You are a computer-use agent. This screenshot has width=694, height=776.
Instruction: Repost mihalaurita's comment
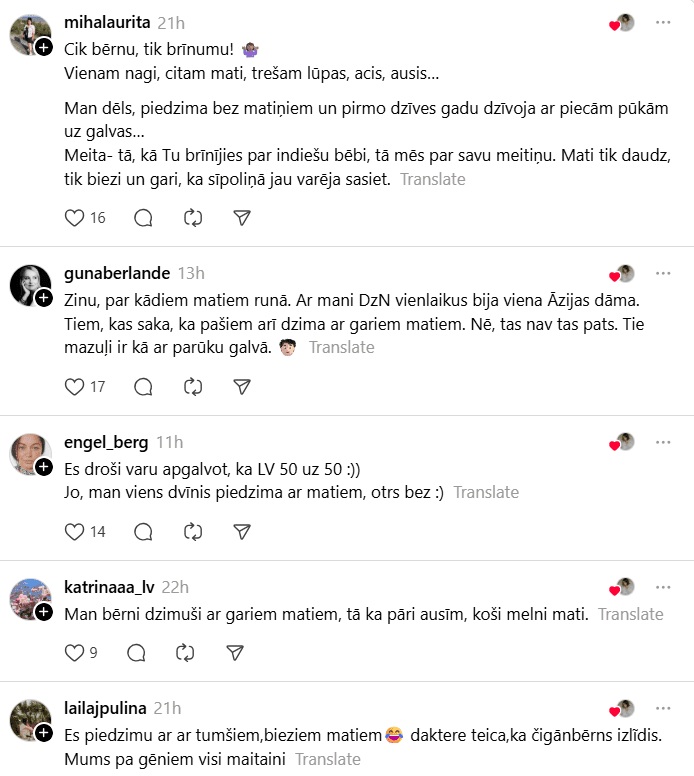[x=192, y=217]
